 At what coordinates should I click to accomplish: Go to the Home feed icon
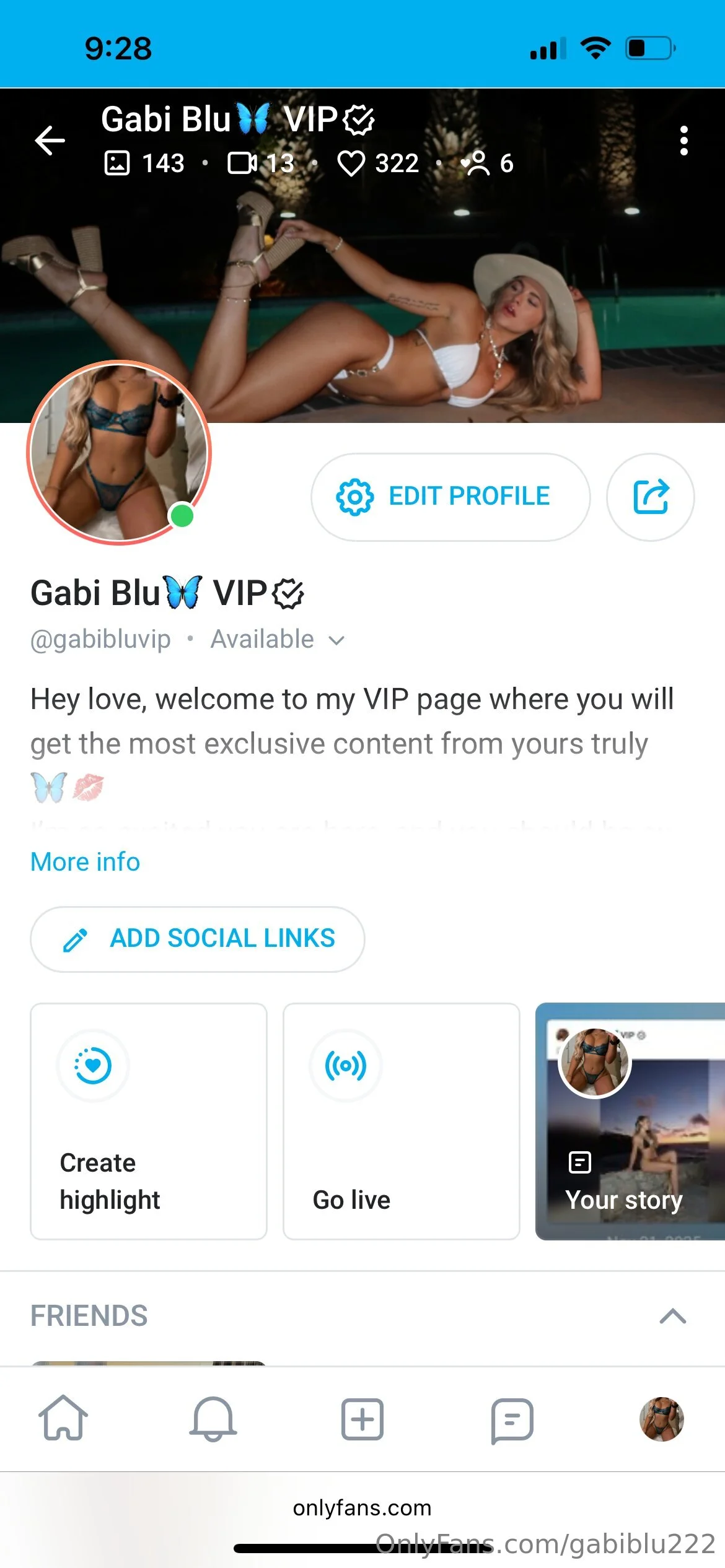pyautogui.click(x=64, y=1421)
